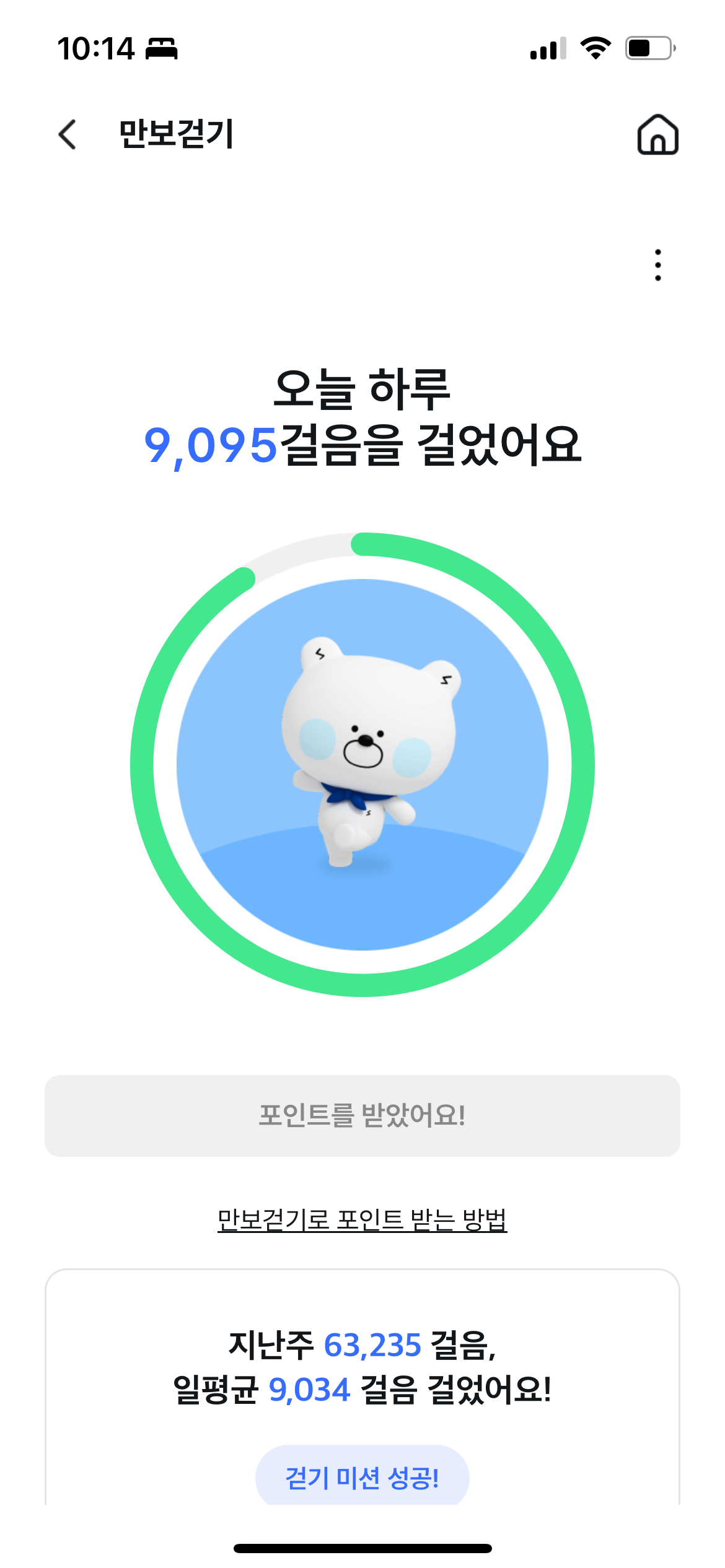Go back from the 만보걷기 page
Viewport: 725px width, 1568px height.
(68, 134)
